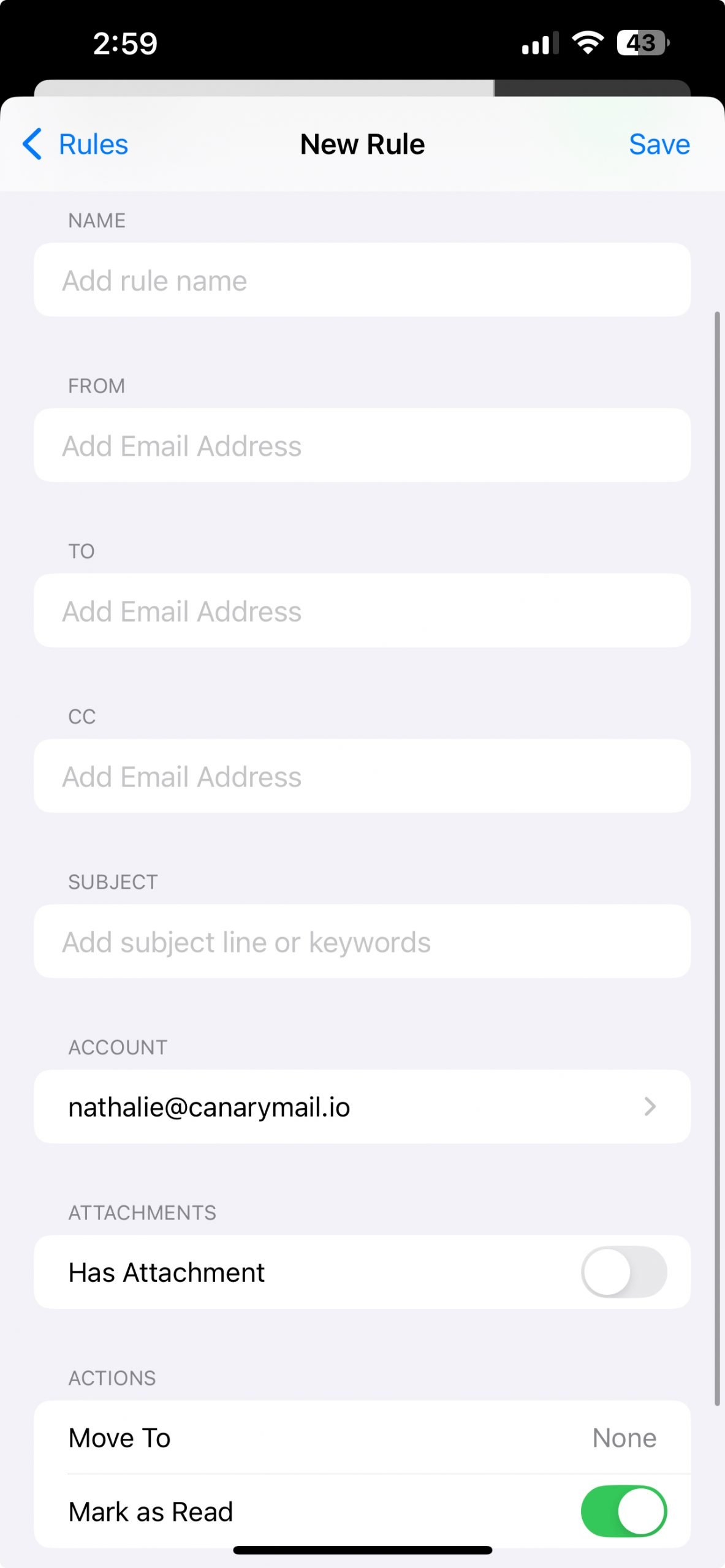
Task: Go back to the Rules list
Action: pos(75,145)
